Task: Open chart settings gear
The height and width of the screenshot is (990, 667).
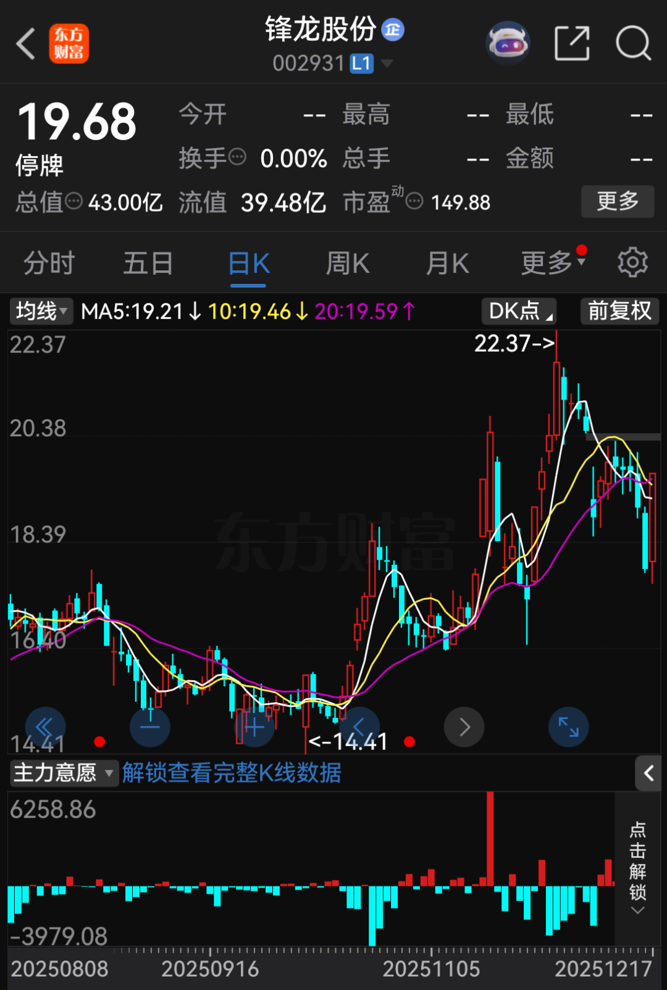Action: coord(632,263)
